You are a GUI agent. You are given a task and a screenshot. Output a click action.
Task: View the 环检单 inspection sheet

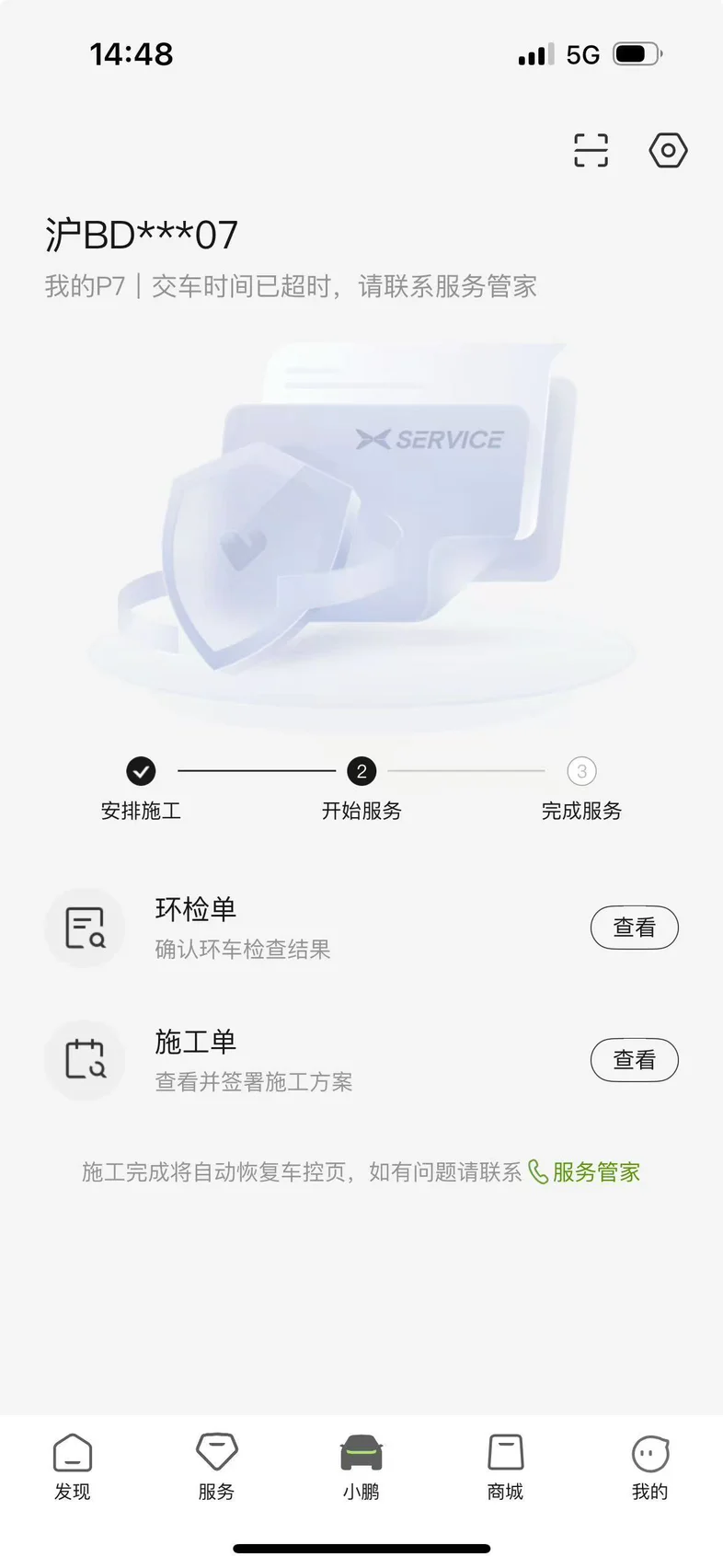[x=634, y=927]
